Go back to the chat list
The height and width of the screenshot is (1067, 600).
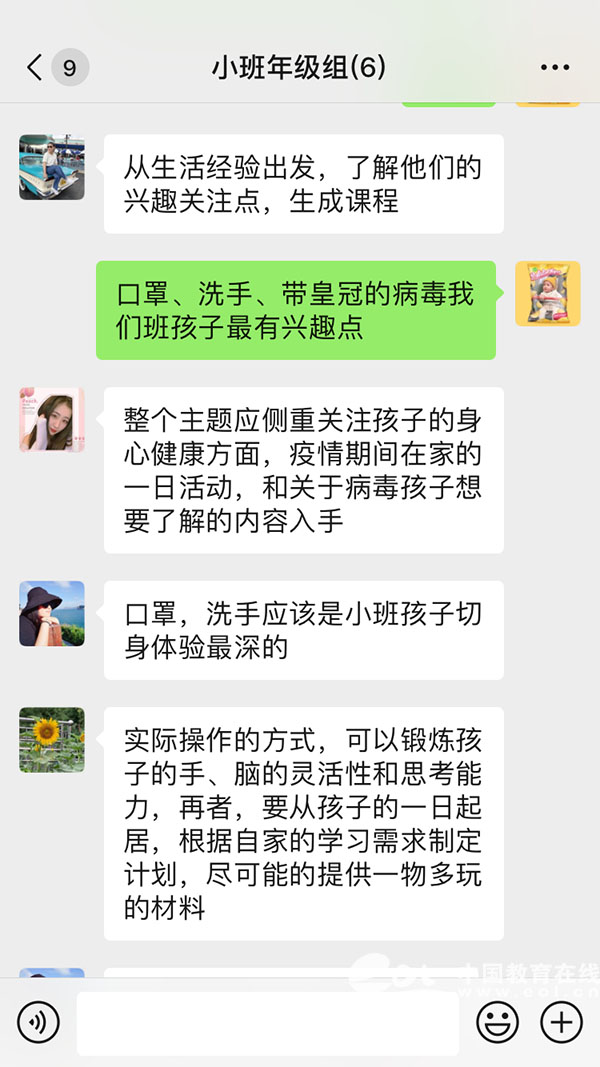[x=36, y=68]
